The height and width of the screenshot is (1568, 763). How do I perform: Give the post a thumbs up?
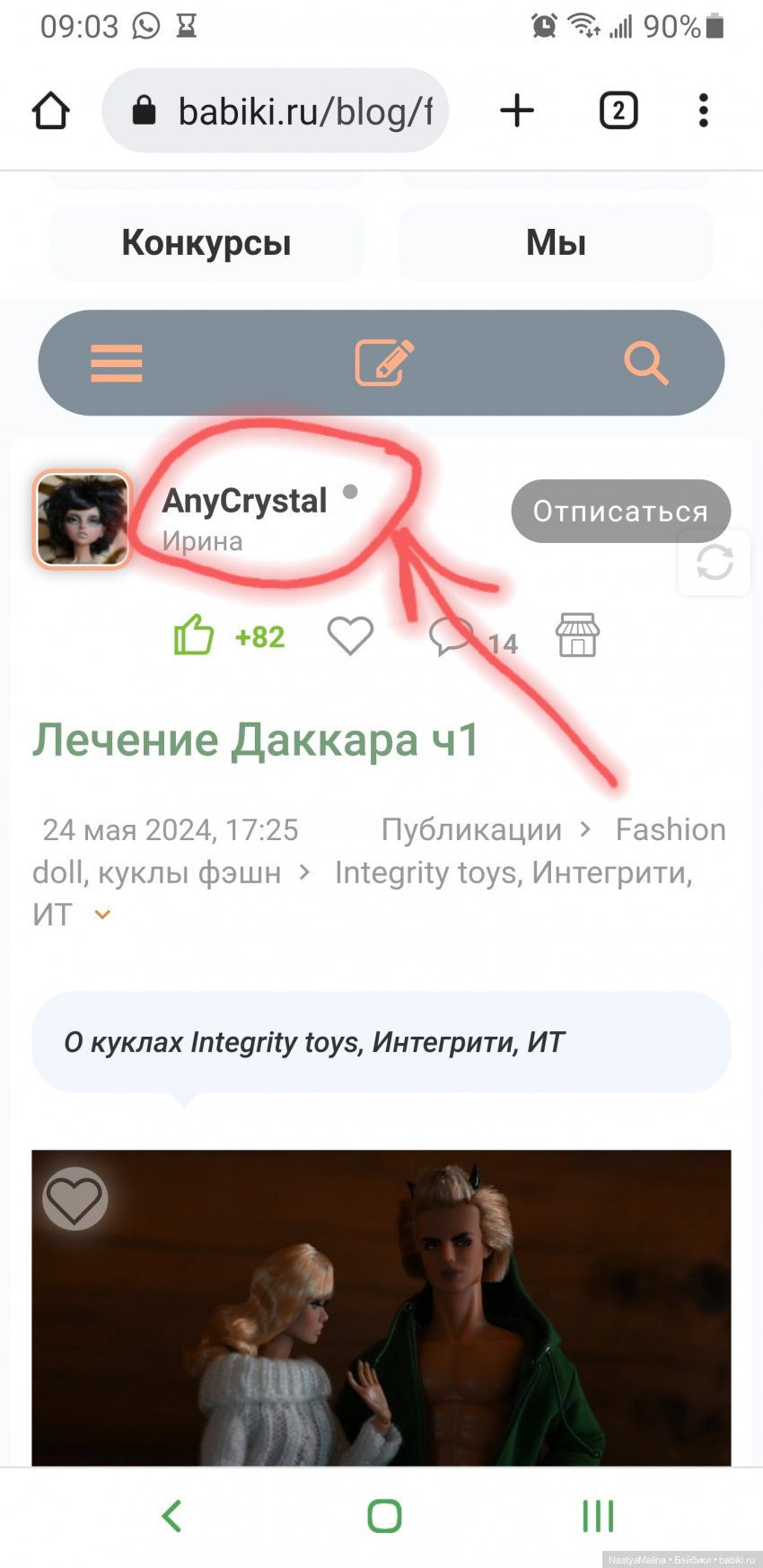pyautogui.click(x=194, y=636)
